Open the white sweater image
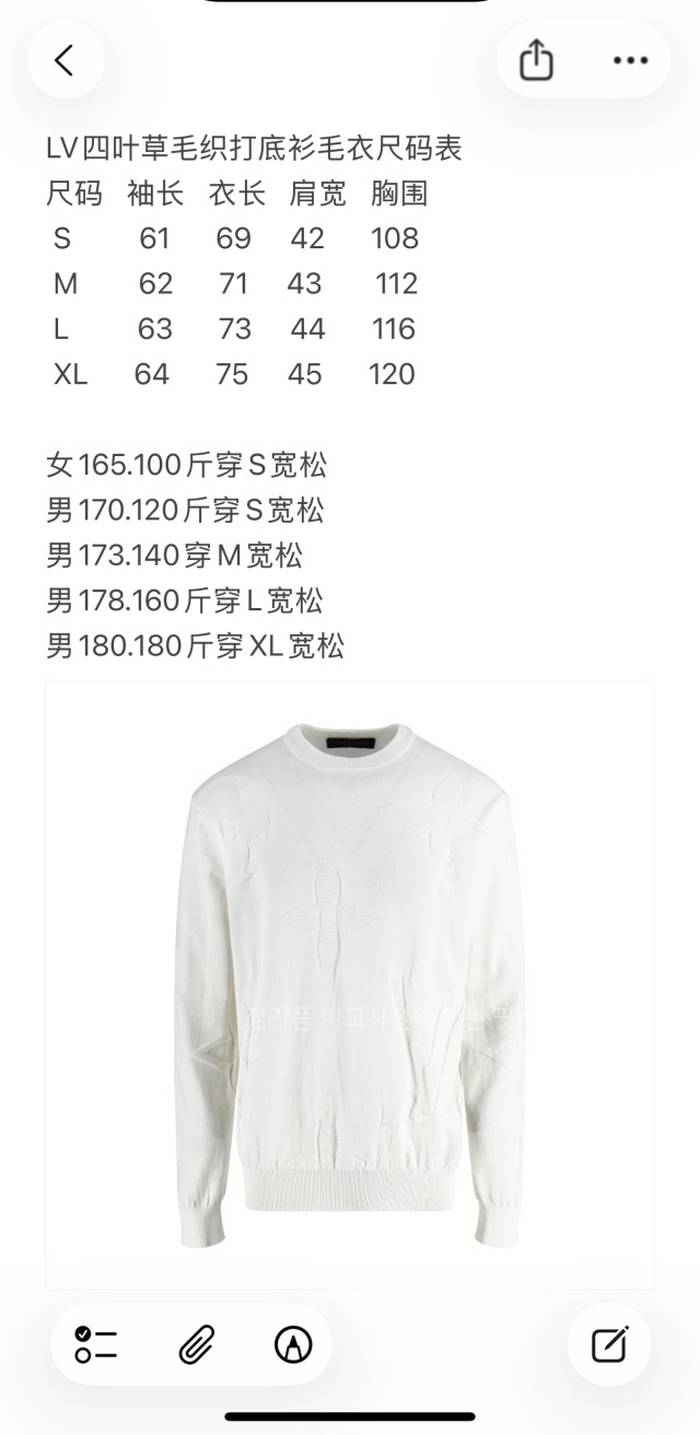Viewport: 700px width, 1435px height. [x=350, y=985]
